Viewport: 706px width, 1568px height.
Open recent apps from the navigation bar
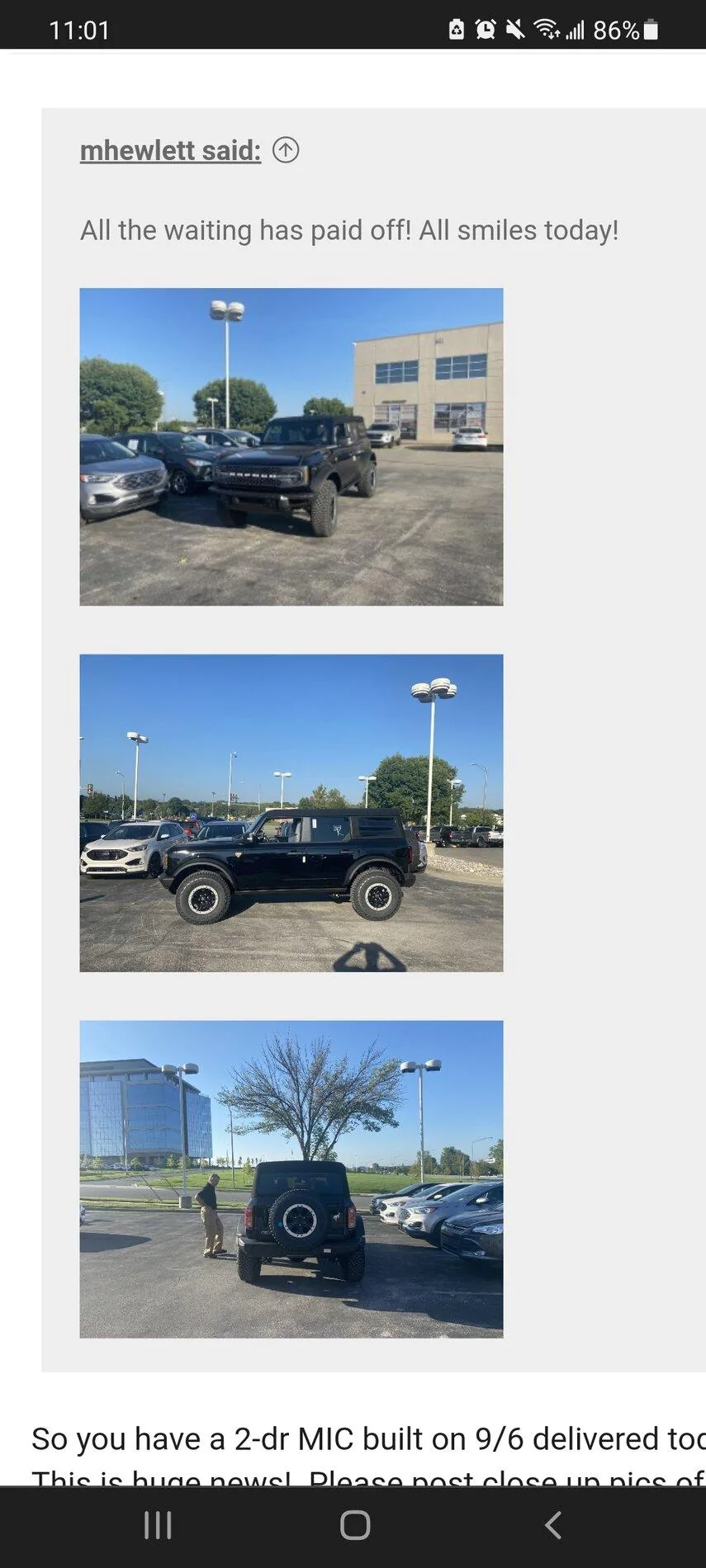158,1525
